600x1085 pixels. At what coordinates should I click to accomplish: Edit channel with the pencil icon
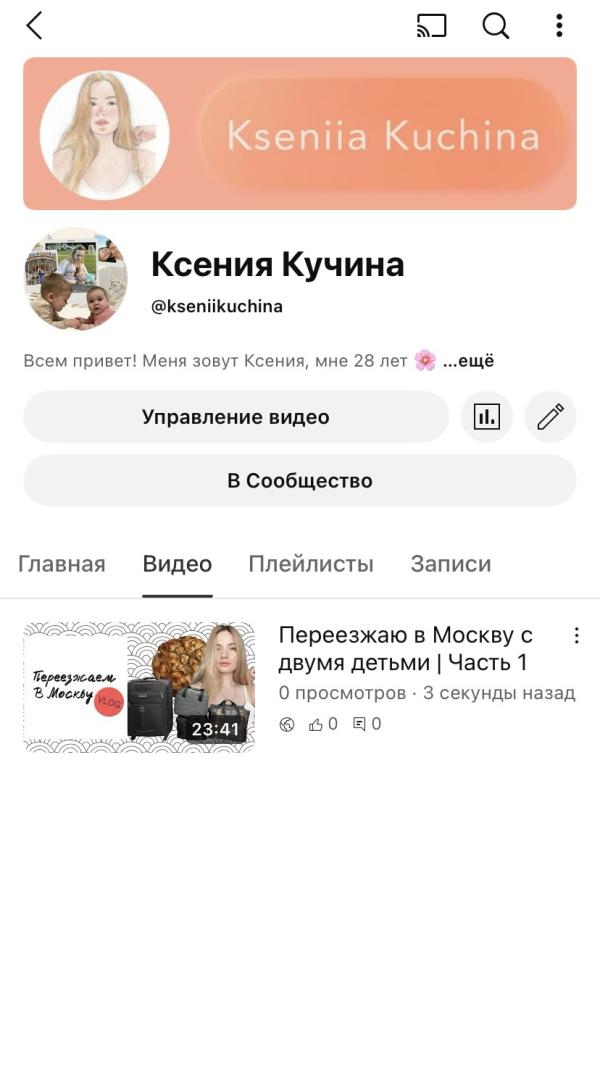pos(551,417)
